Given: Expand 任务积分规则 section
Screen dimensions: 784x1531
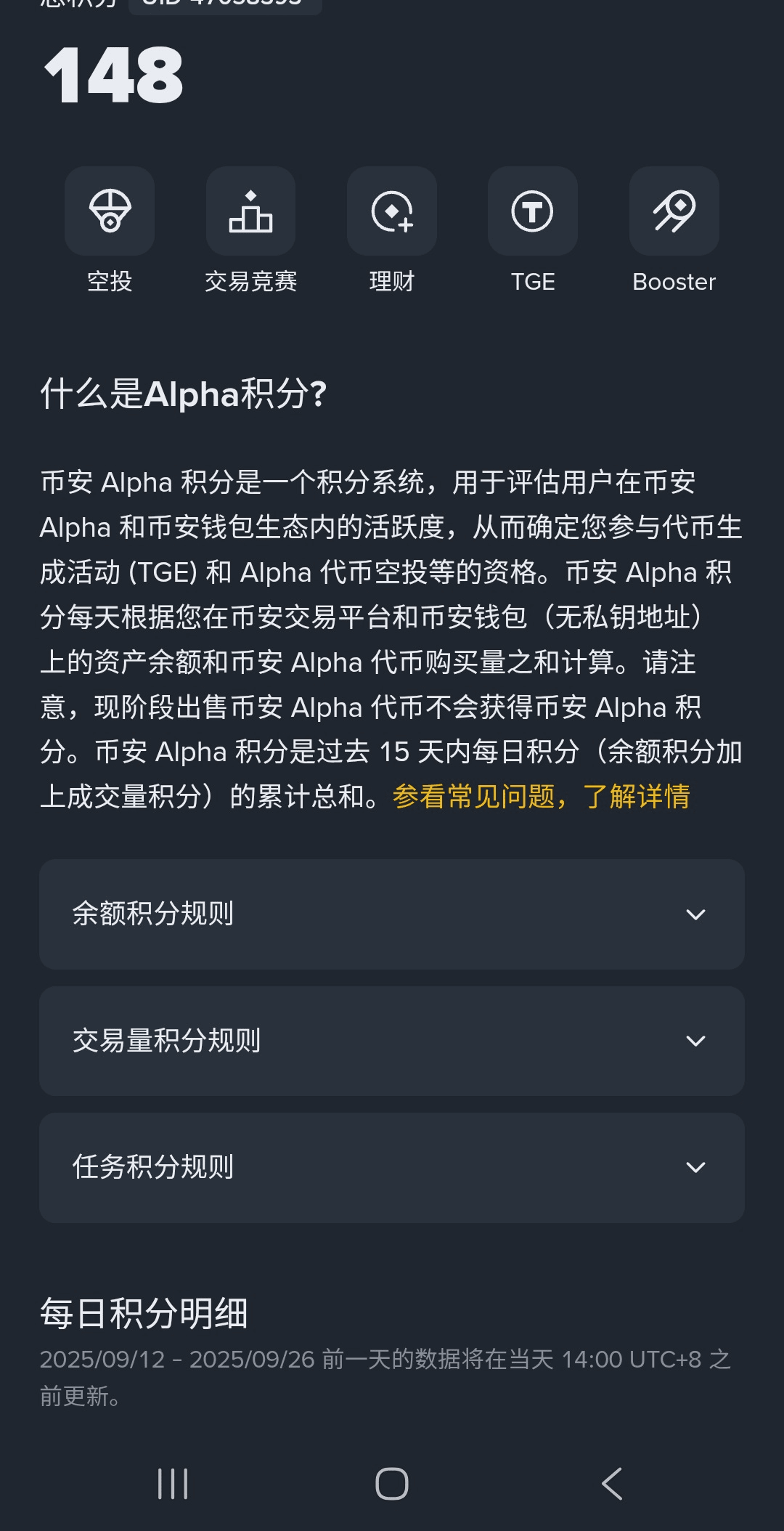Looking at the screenshot, I should 392,1168.
